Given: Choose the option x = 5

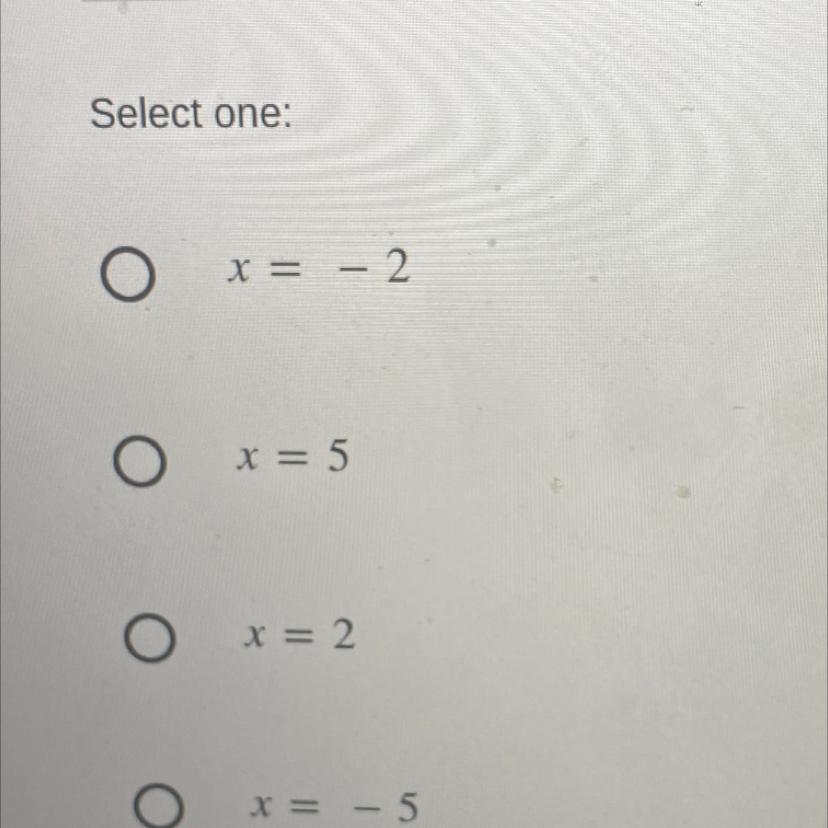Looking at the screenshot, I should 138,464.
